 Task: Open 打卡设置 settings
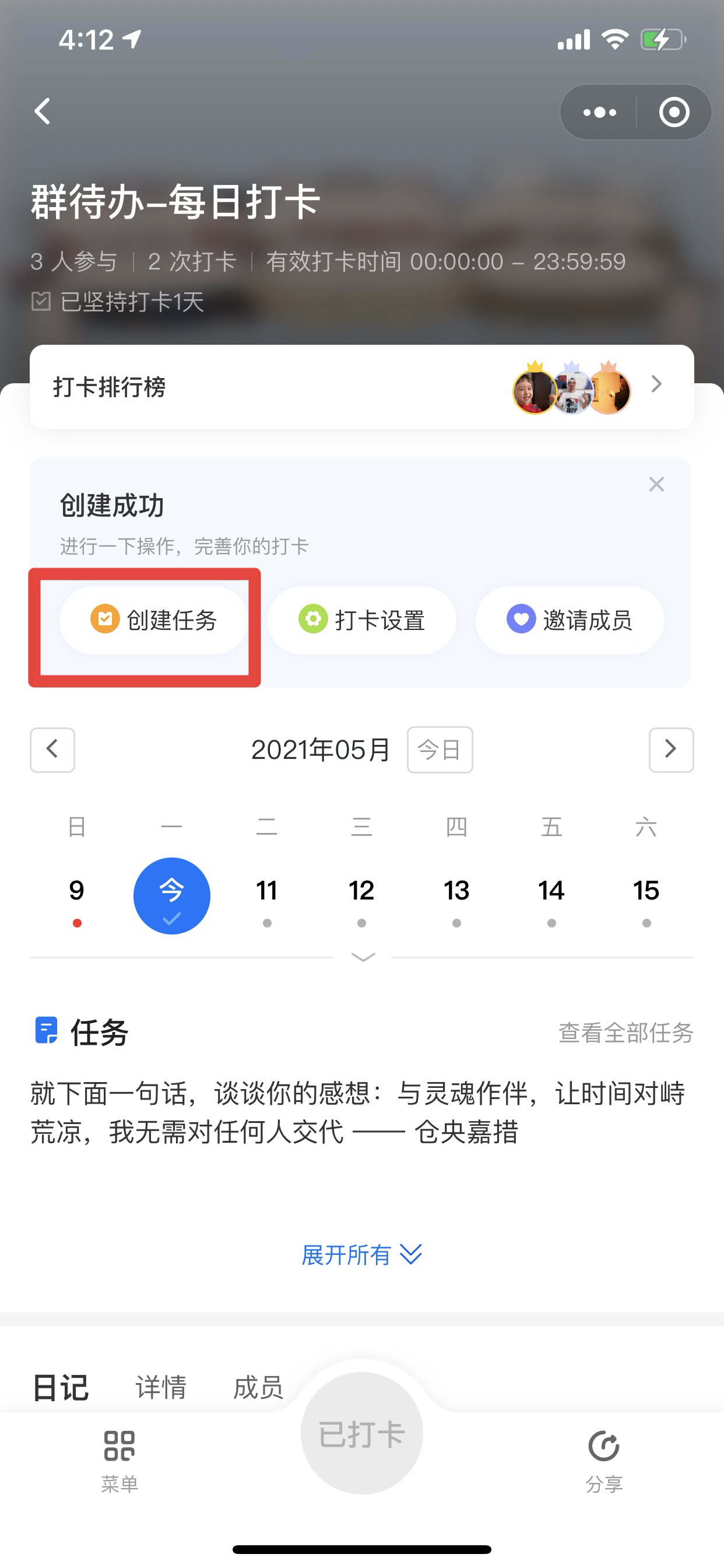(362, 620)
